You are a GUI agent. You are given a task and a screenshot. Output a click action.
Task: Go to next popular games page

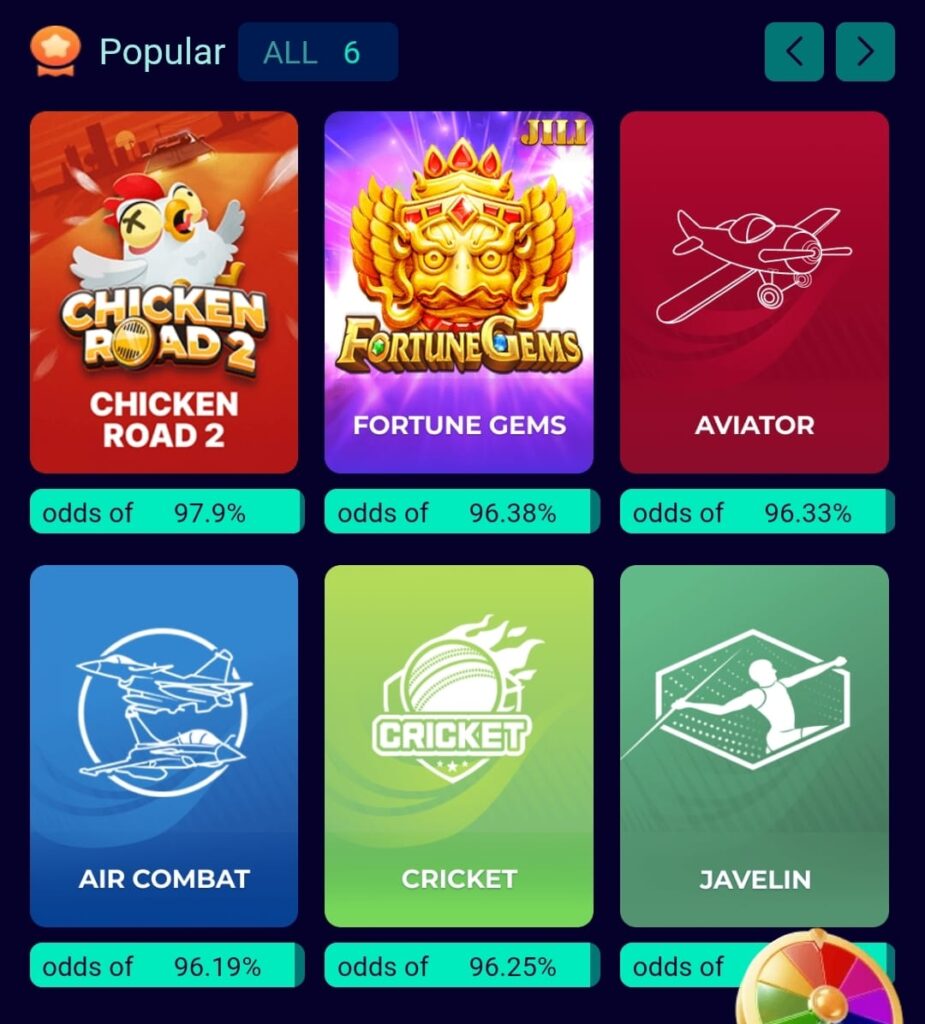pos(865,52)
